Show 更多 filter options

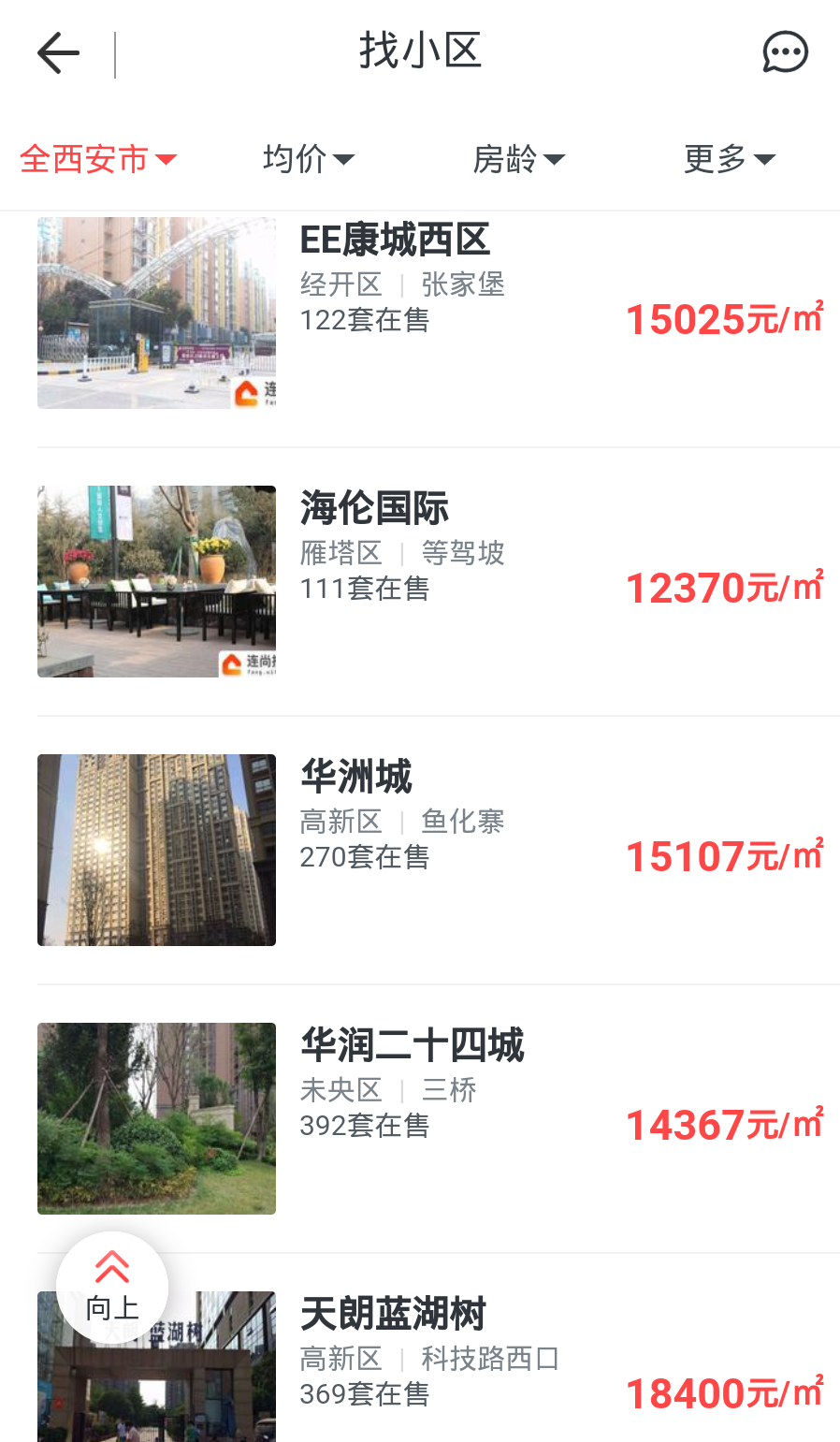tap(729, 159)
